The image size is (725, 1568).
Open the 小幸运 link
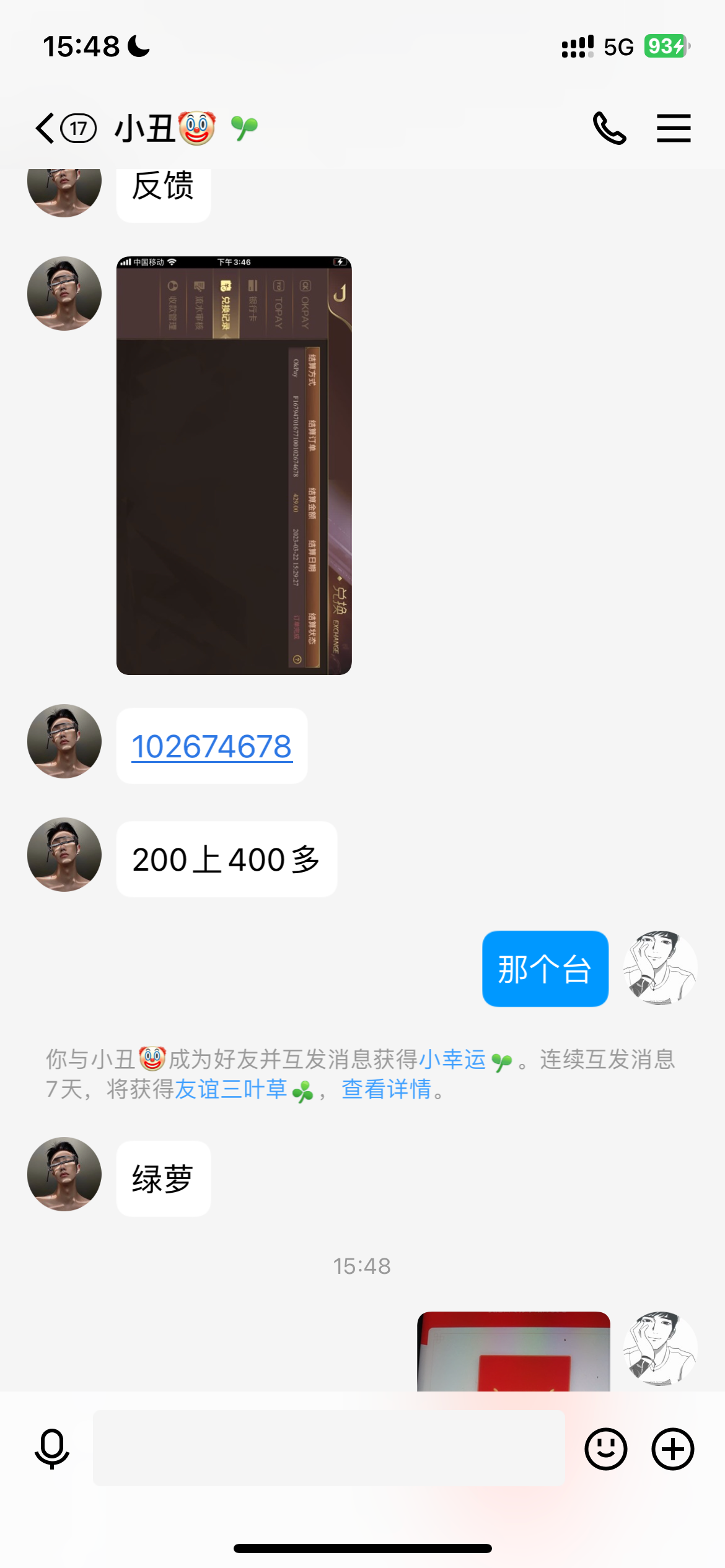(x=453, y=1060)
